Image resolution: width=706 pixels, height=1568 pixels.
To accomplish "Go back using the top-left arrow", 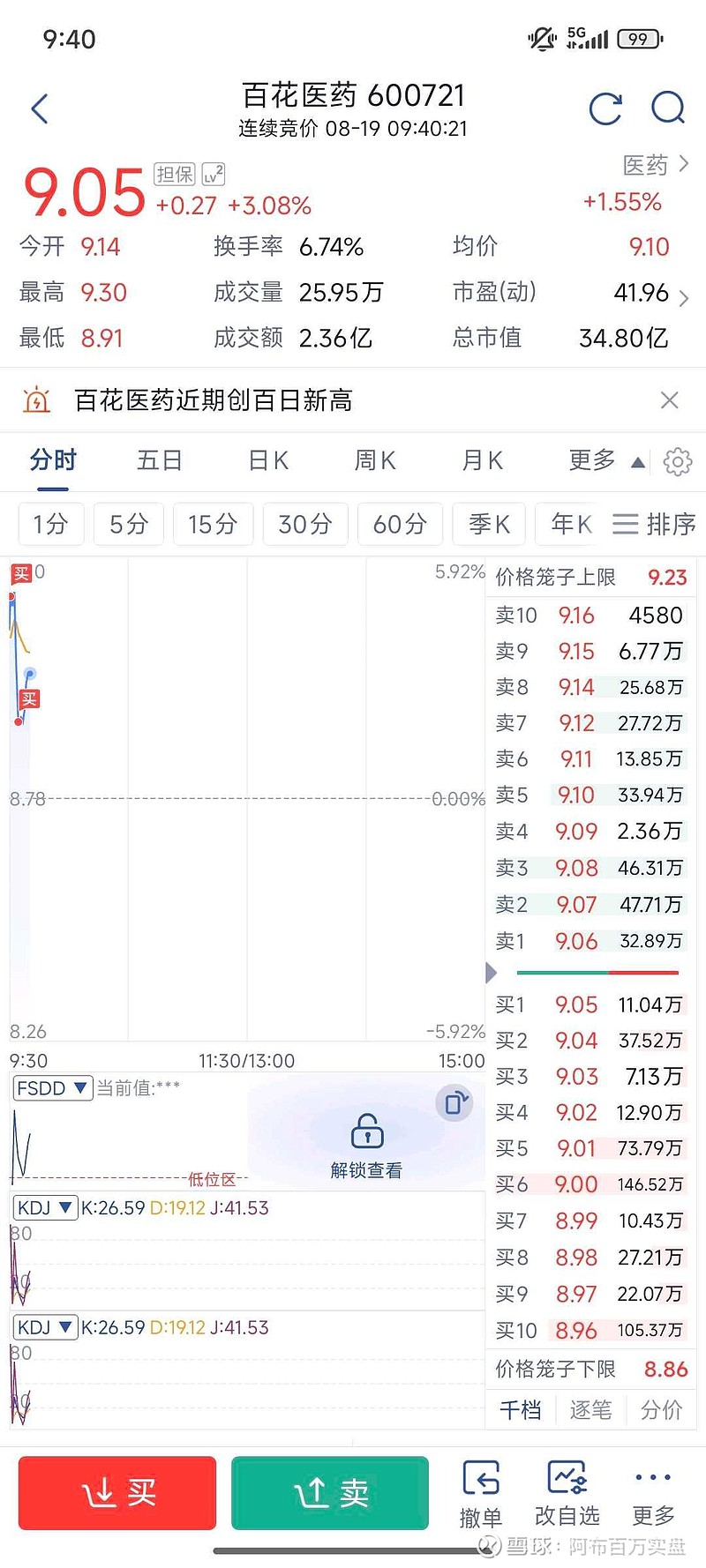I will (x=40, y=109).
